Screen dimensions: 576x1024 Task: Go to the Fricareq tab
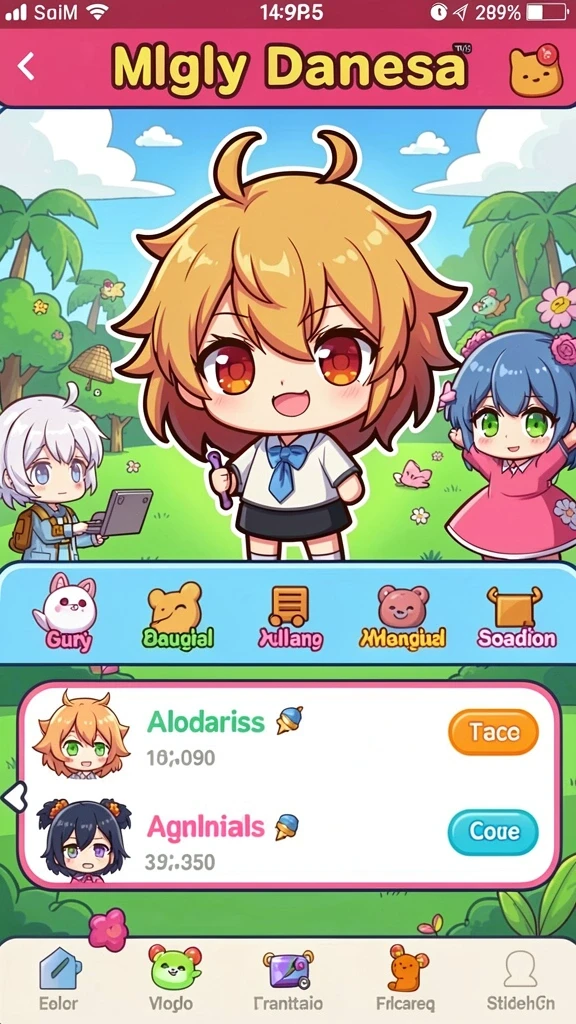pyautogui.click(x=405, y=978)
